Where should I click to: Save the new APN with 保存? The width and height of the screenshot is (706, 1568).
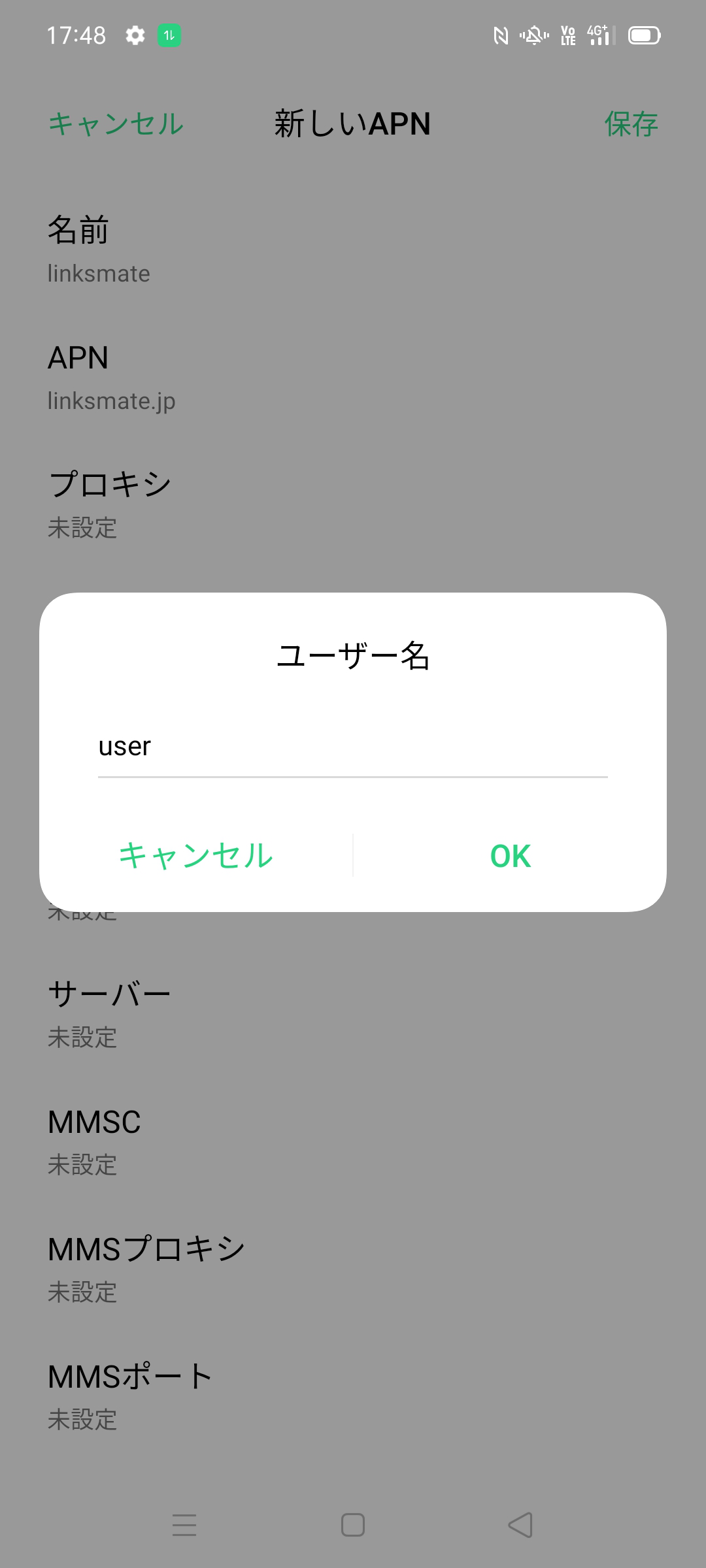631,124
